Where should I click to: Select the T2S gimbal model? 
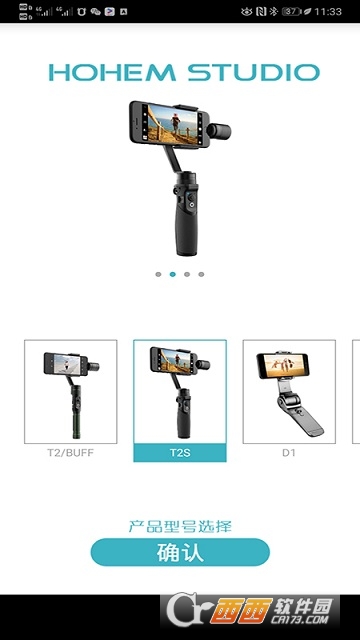coord(180,400)
